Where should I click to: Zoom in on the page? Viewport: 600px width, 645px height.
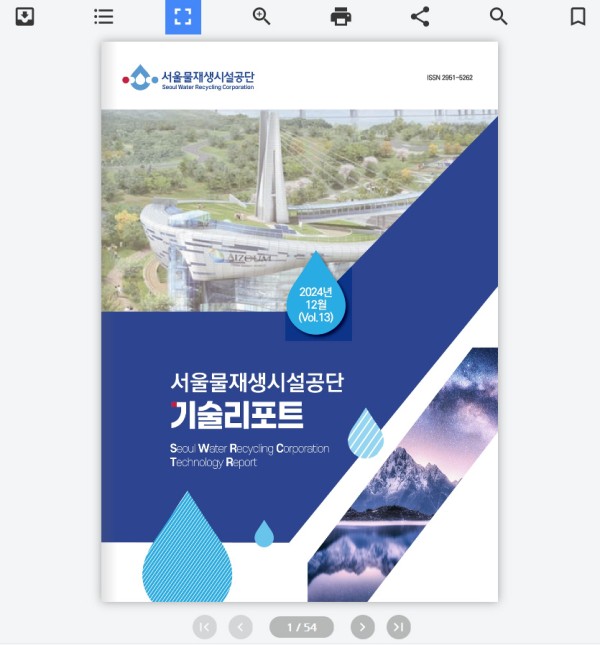pos(261,17)
